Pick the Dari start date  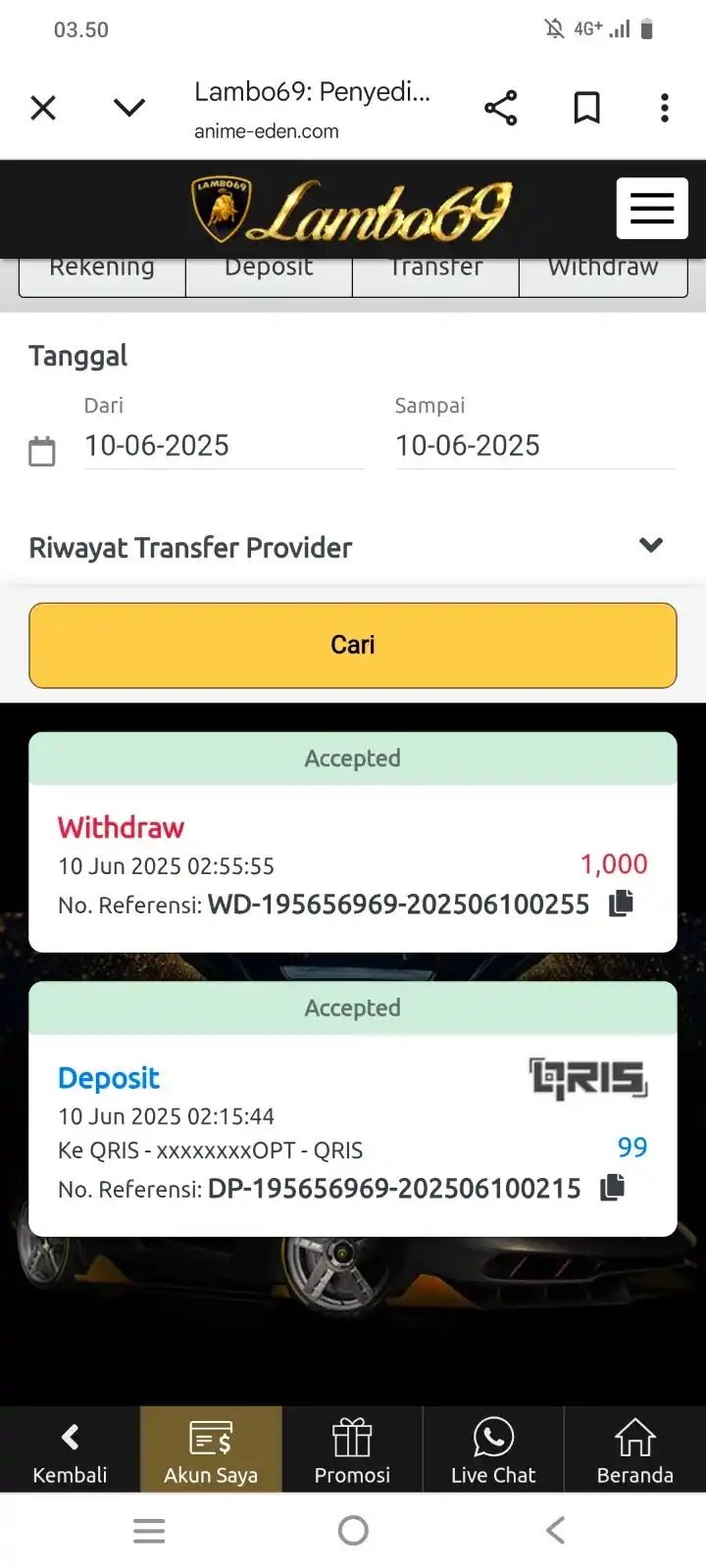[x=224, y=446]
